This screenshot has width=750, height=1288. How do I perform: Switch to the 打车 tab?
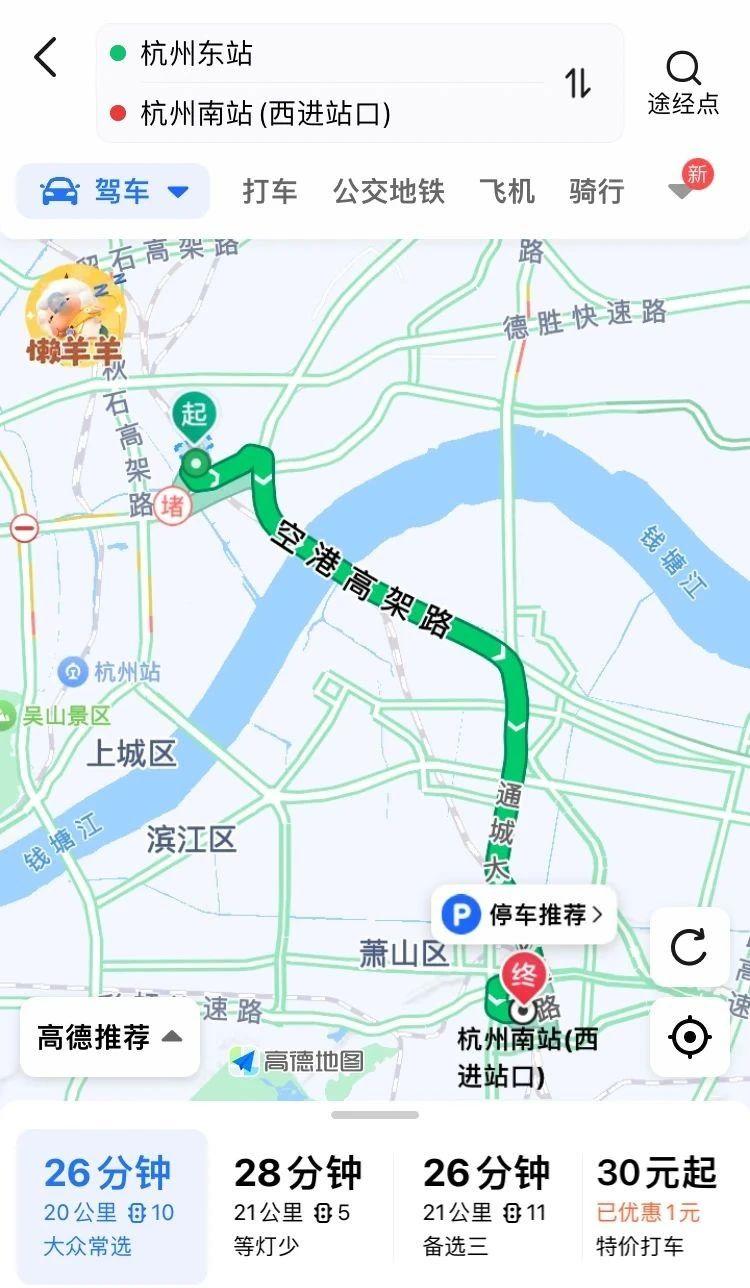click(270, 191)
